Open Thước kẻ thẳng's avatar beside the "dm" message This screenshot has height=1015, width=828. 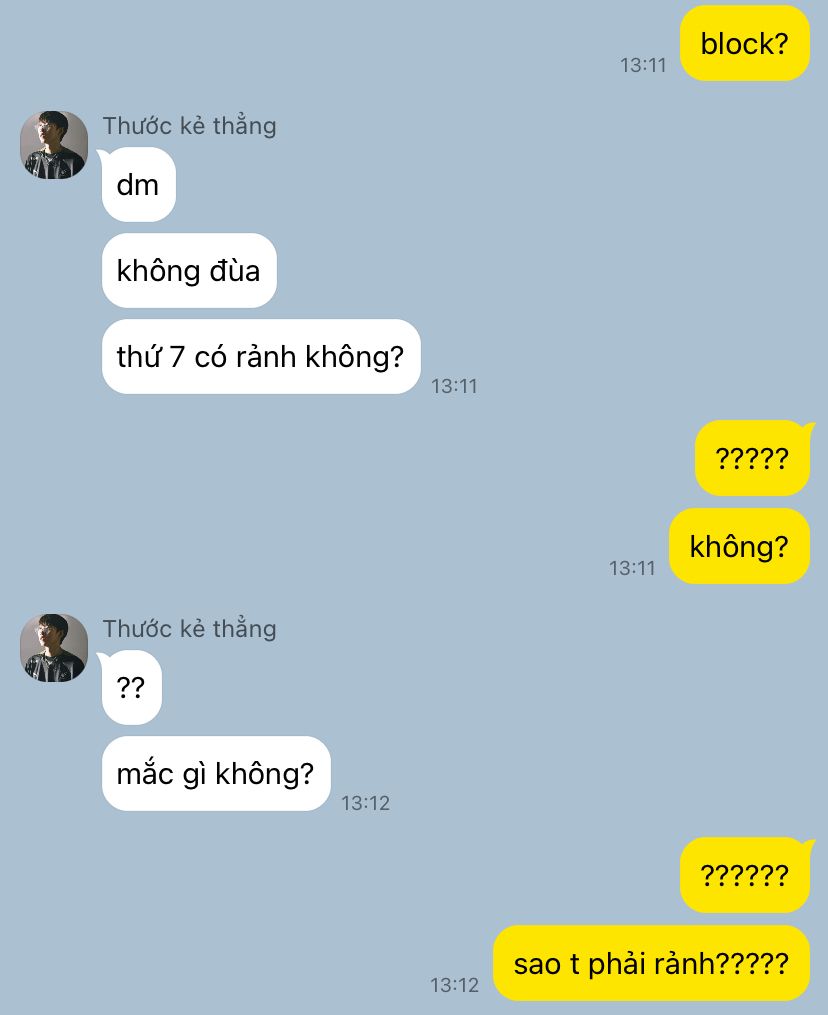[x=54, y=145]
